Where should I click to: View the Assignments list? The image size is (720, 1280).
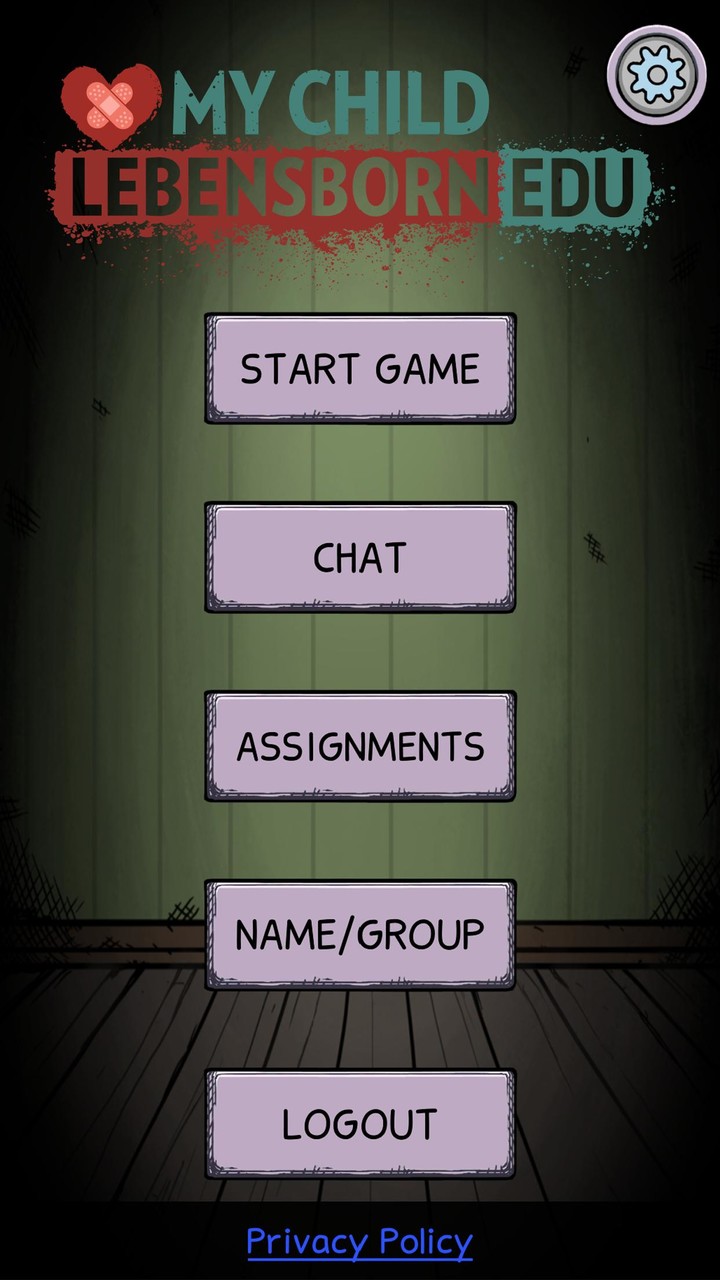[360, 746]
